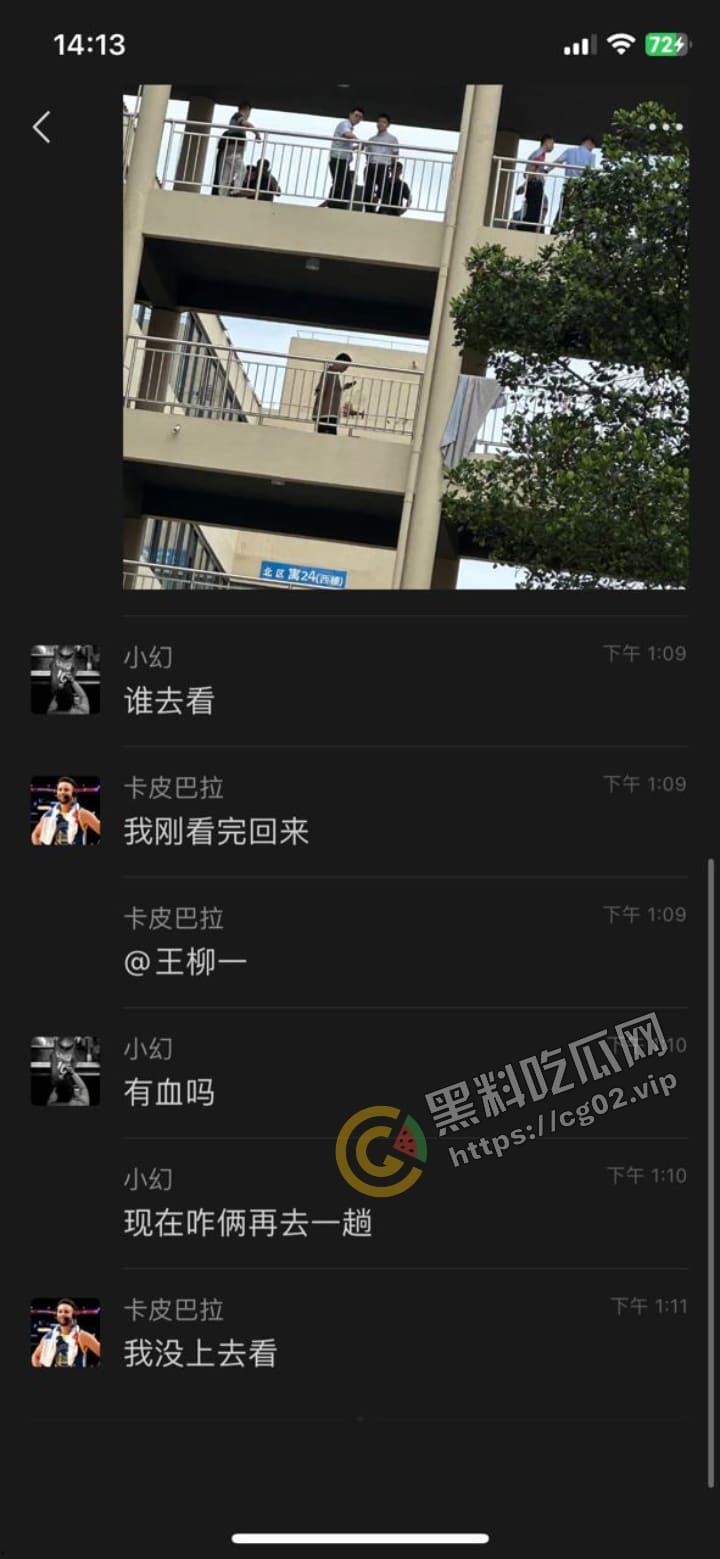
Task: Tap the charging battery indicator showing 72
Action: (x=667, y=44)
